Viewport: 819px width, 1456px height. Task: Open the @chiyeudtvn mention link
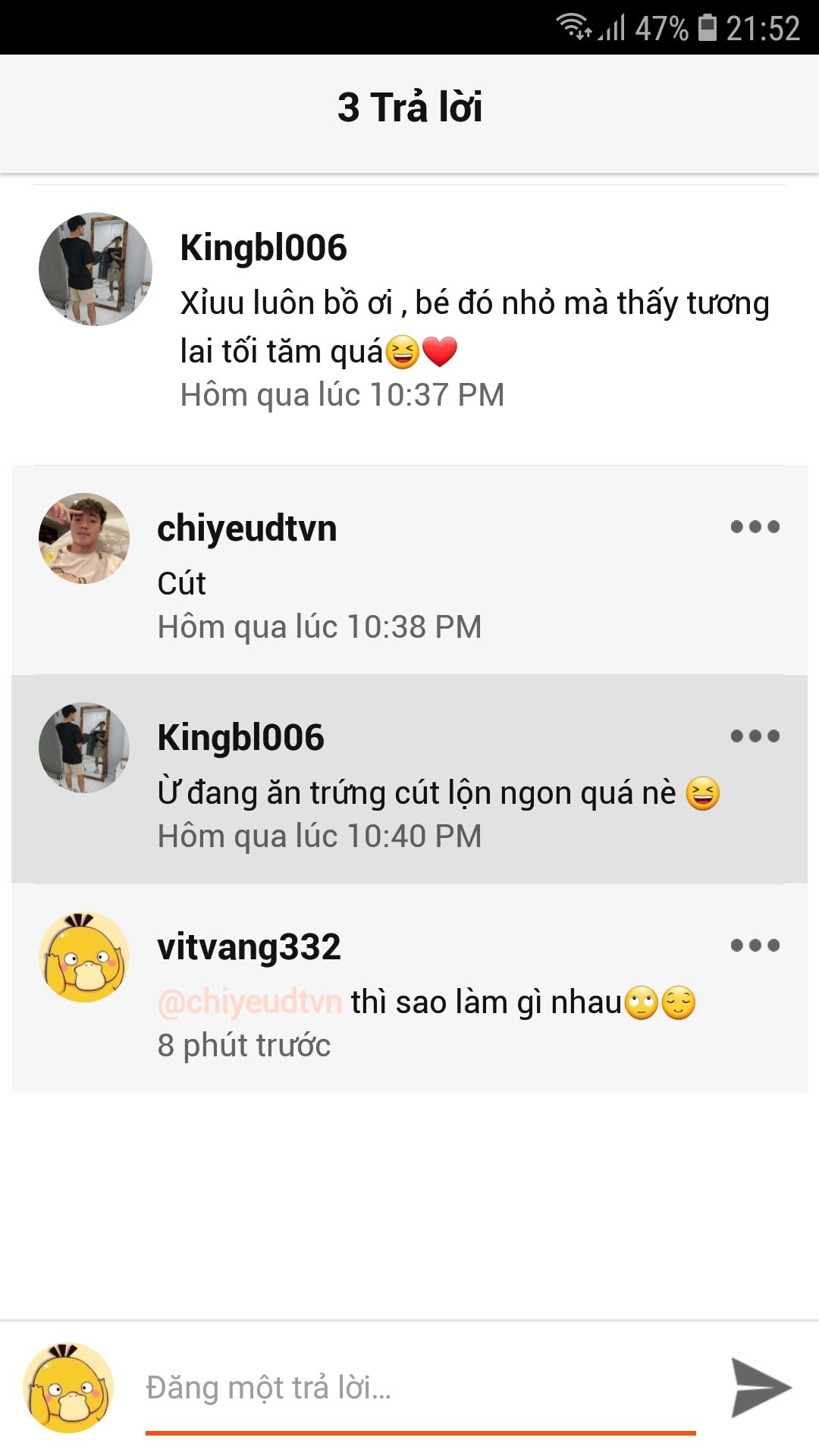tap(249, 1002)
